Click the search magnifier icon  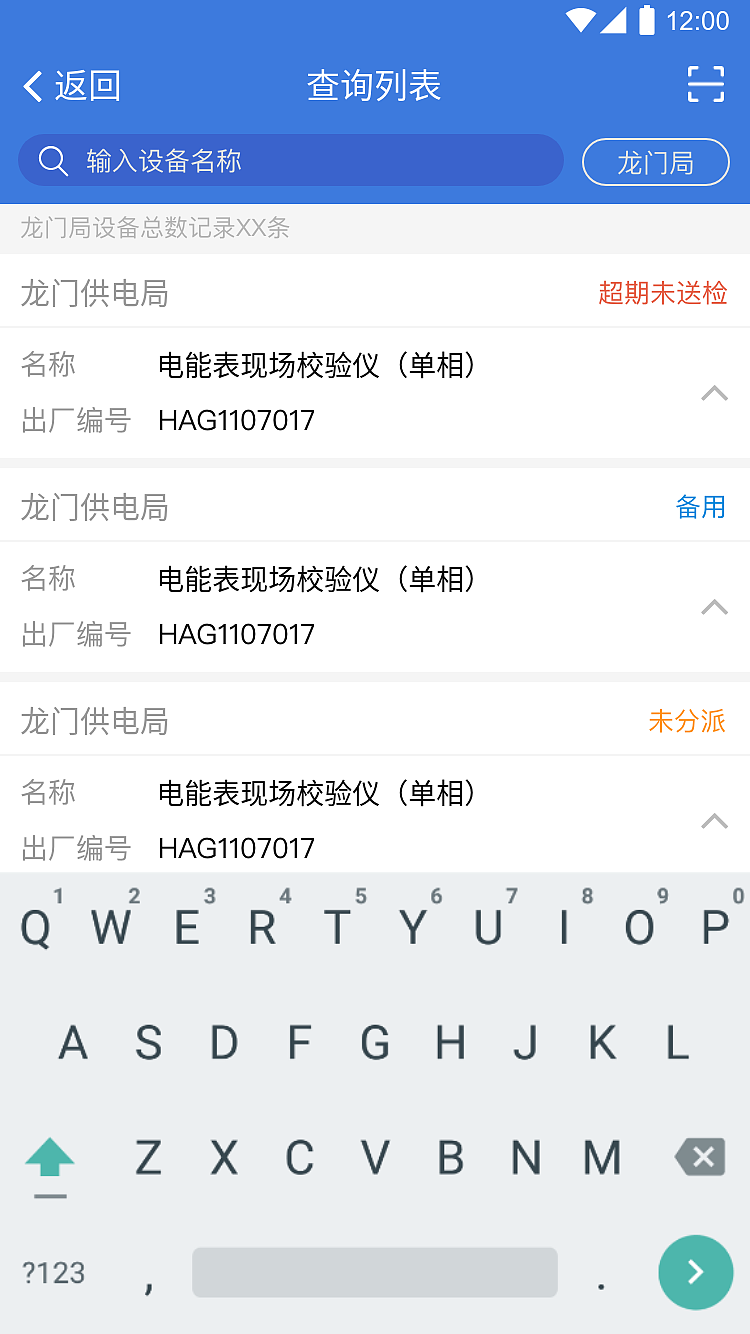tap(52, 160)
